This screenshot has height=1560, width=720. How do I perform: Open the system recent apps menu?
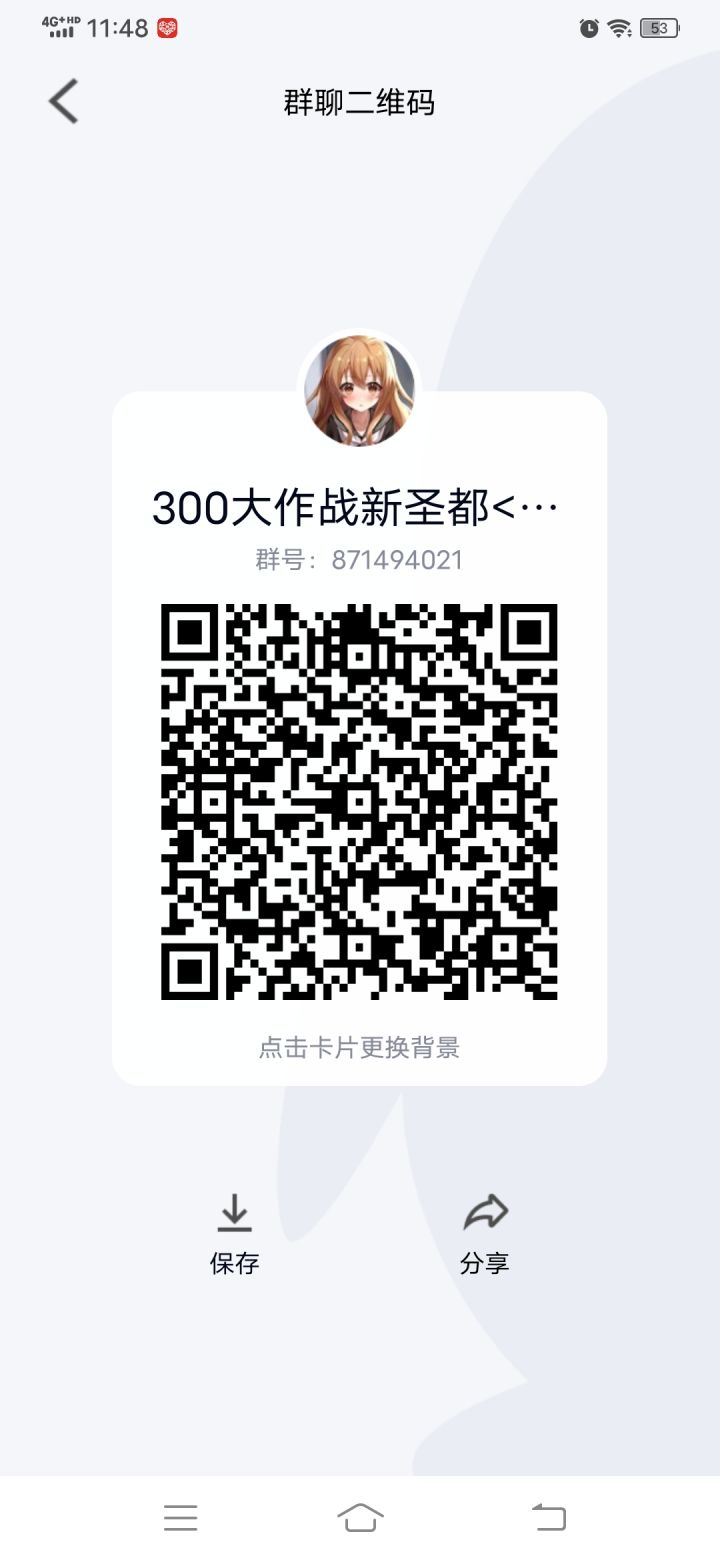coord(181,1518)
